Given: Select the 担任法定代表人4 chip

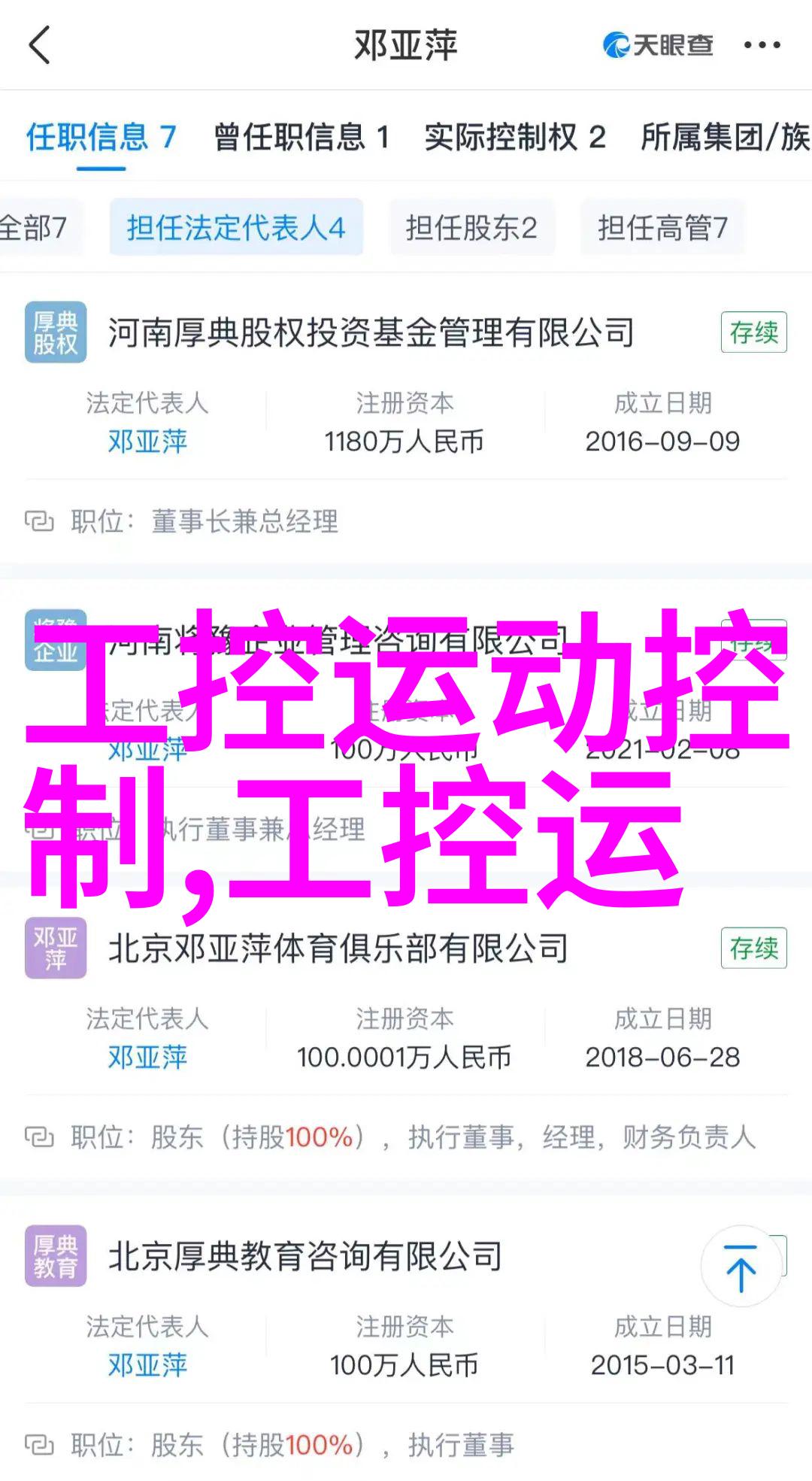Looking at the screenshot, I should click(x=236, y=227).
